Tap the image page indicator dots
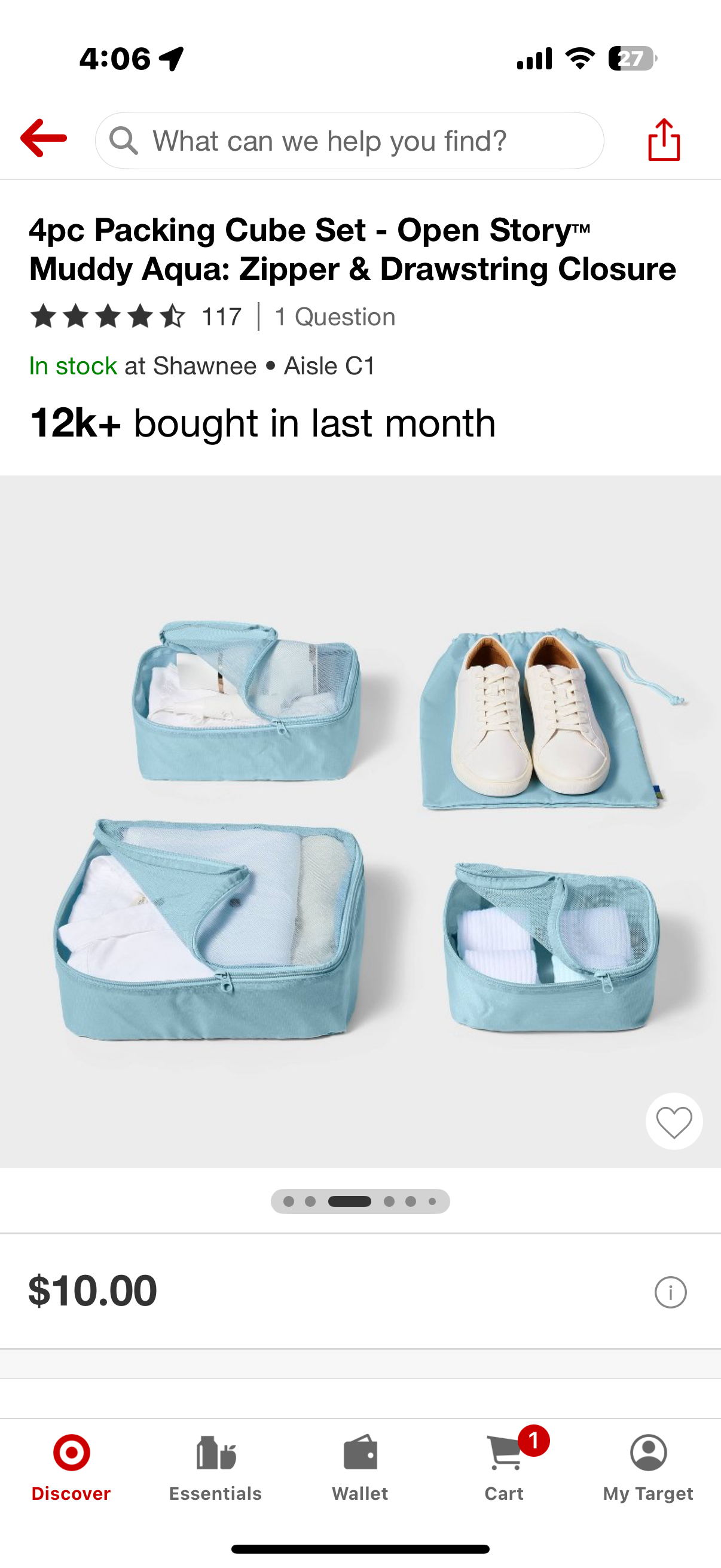The width and height of the screenshot is (721, 1568). point(360,1201)
